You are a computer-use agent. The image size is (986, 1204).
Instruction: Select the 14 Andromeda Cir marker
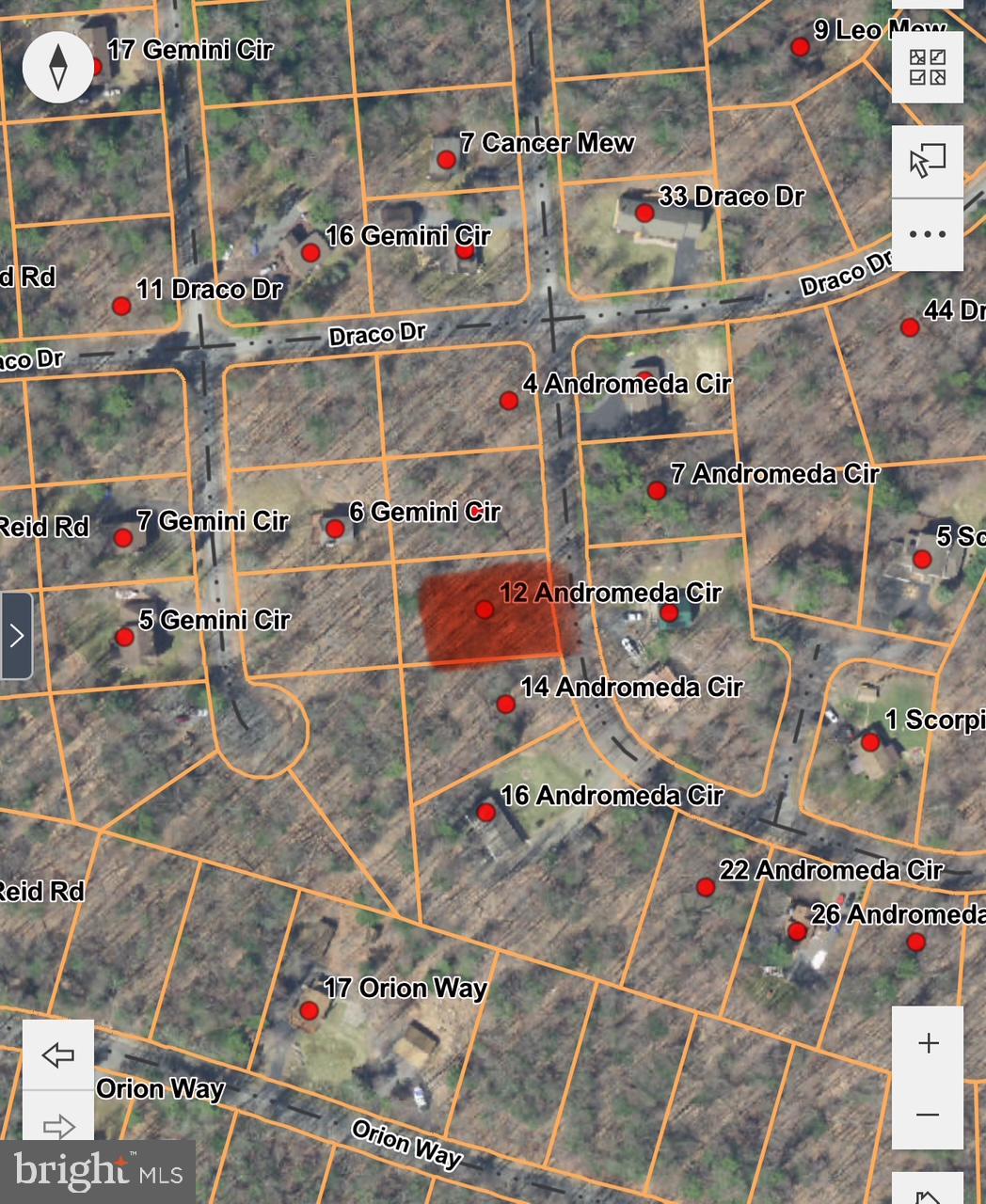coord(506,704)
